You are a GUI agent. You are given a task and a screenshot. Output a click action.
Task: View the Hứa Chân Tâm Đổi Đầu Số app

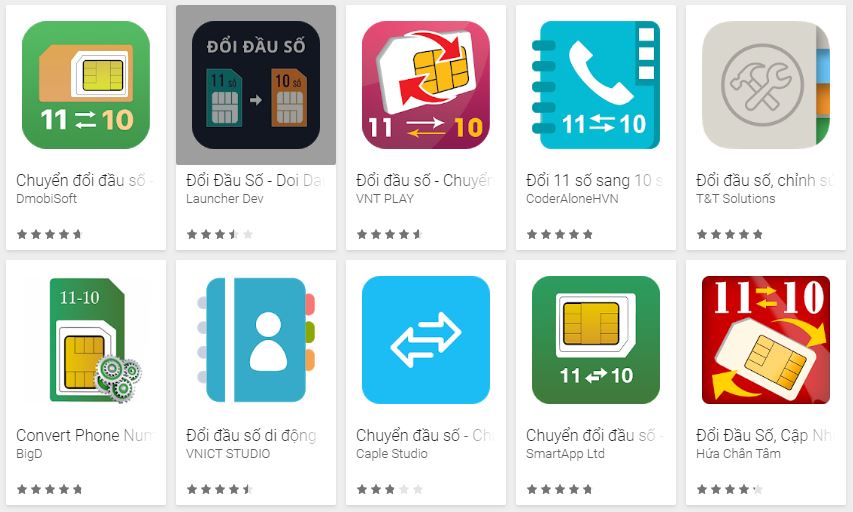point(765,340)
